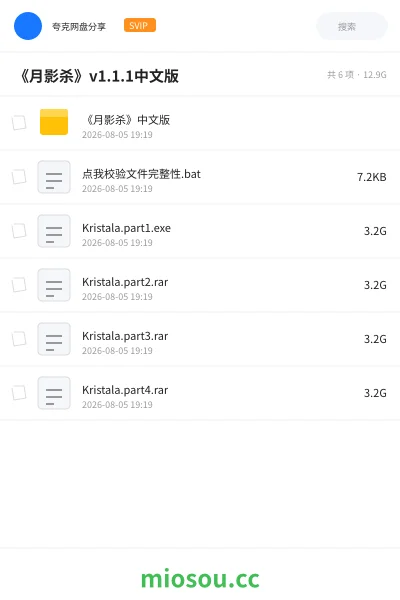Tap the 搜索 search box
Screen dimensions: 400x600
click(x=352, y=26)
